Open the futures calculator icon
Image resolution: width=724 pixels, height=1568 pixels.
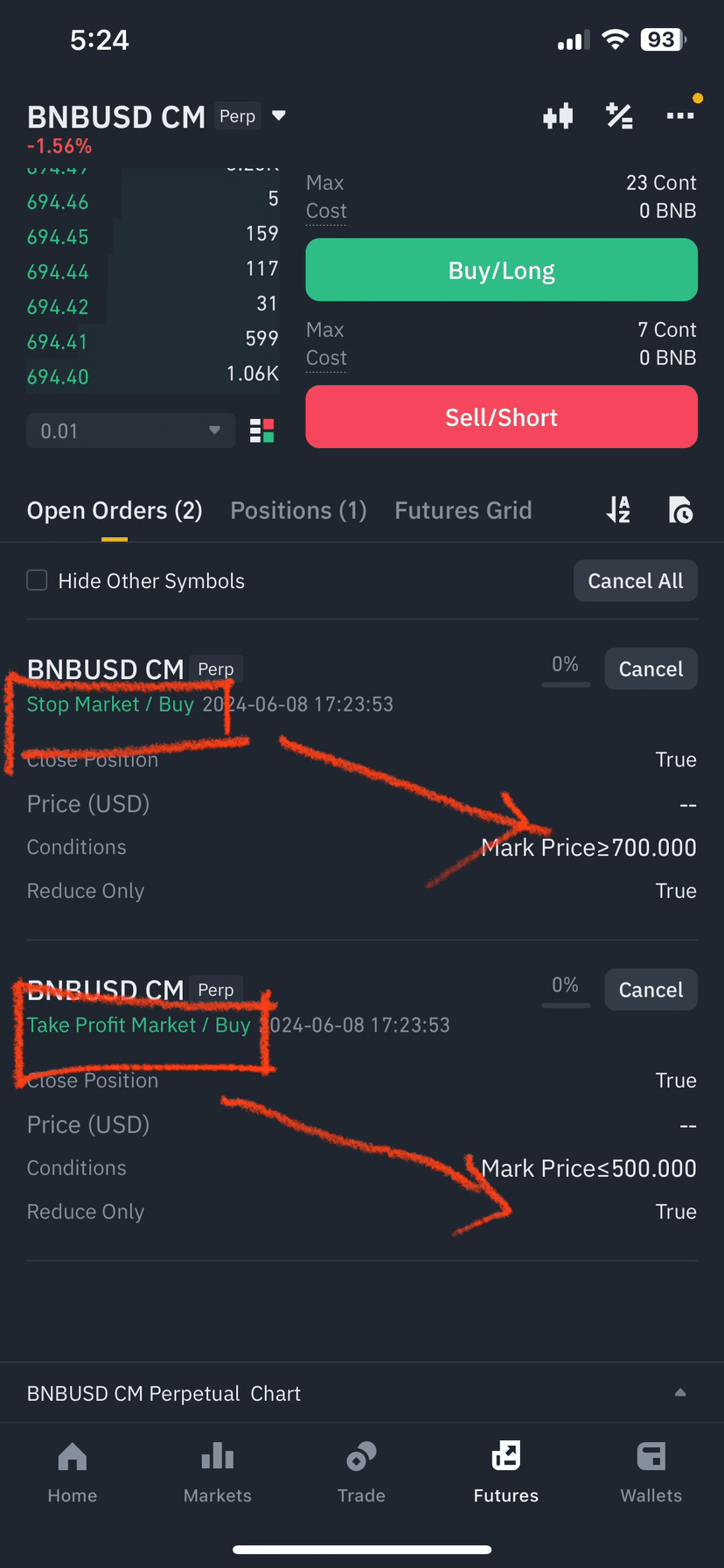pos(619,115)
